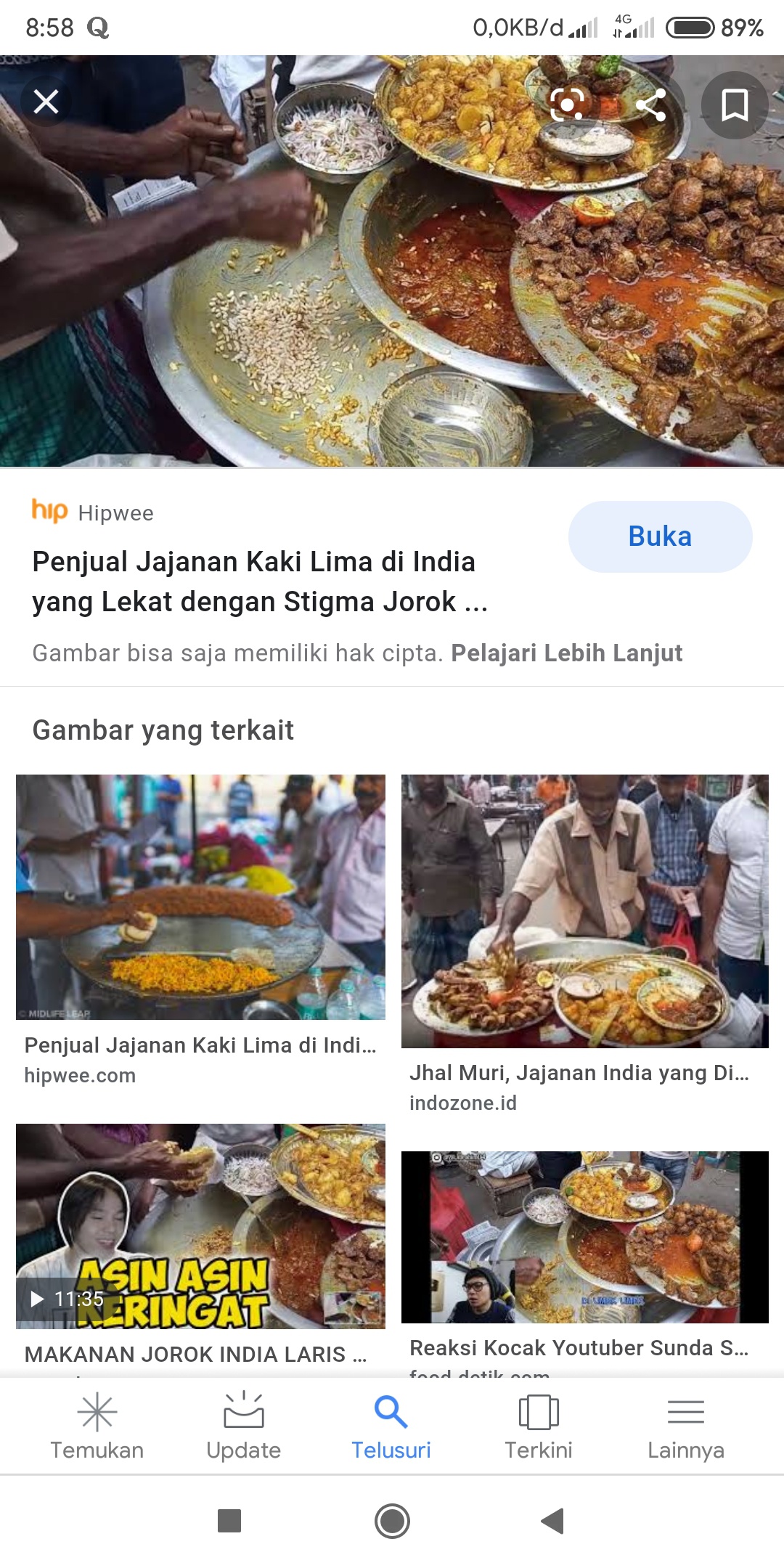Open the hipwee.com related image thumbnail

(x=201, y=897)
